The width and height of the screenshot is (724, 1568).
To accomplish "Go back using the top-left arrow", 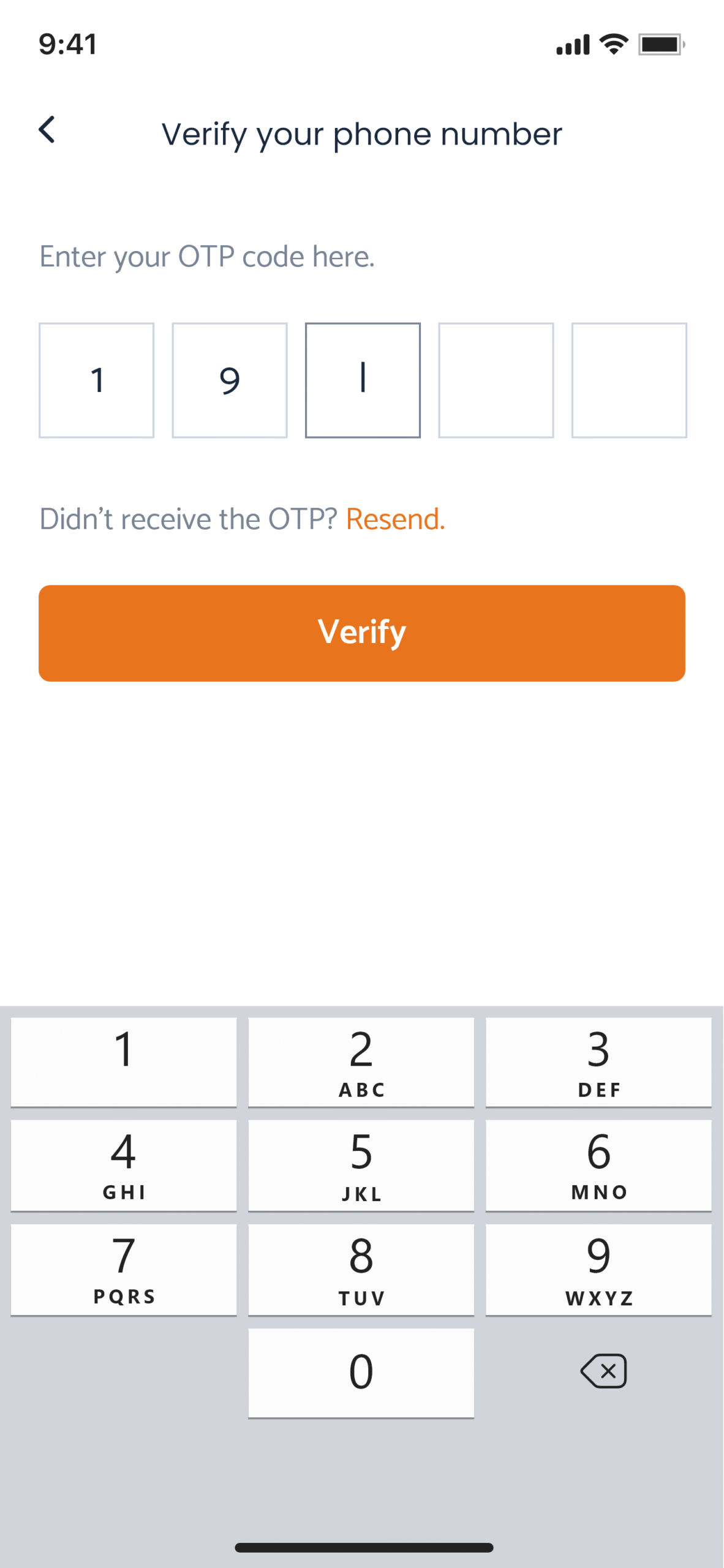I will (47, 130).
